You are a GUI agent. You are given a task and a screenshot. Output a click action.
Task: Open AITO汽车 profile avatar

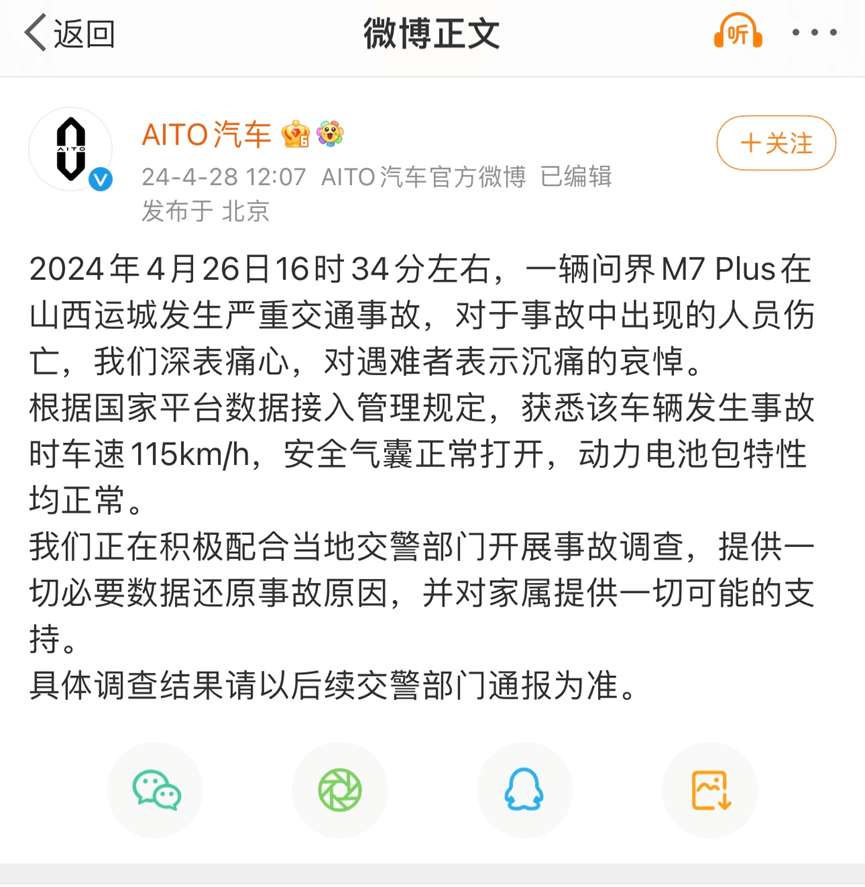pos(70,150)
